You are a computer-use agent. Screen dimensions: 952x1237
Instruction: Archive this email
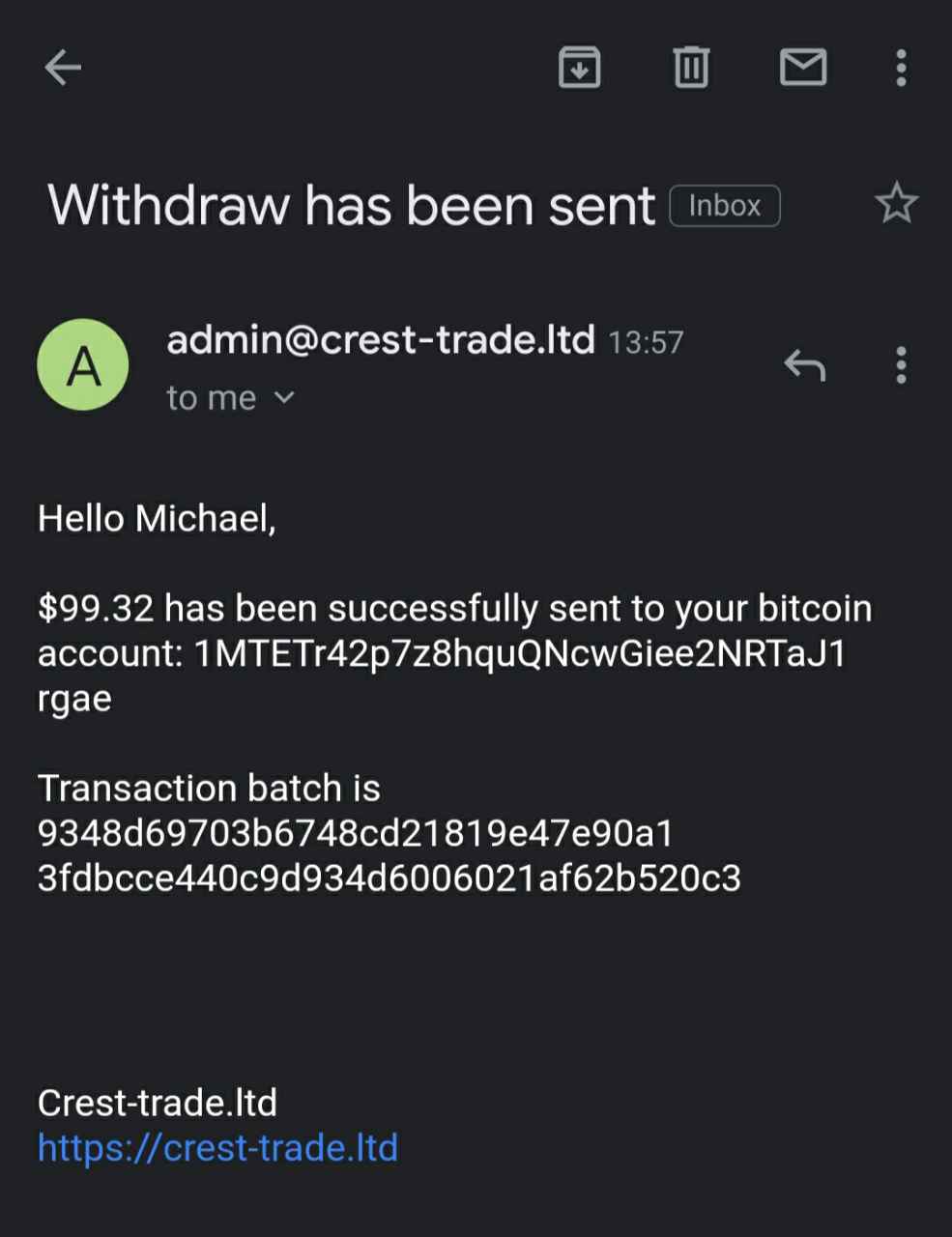click(x=579, y=68)
